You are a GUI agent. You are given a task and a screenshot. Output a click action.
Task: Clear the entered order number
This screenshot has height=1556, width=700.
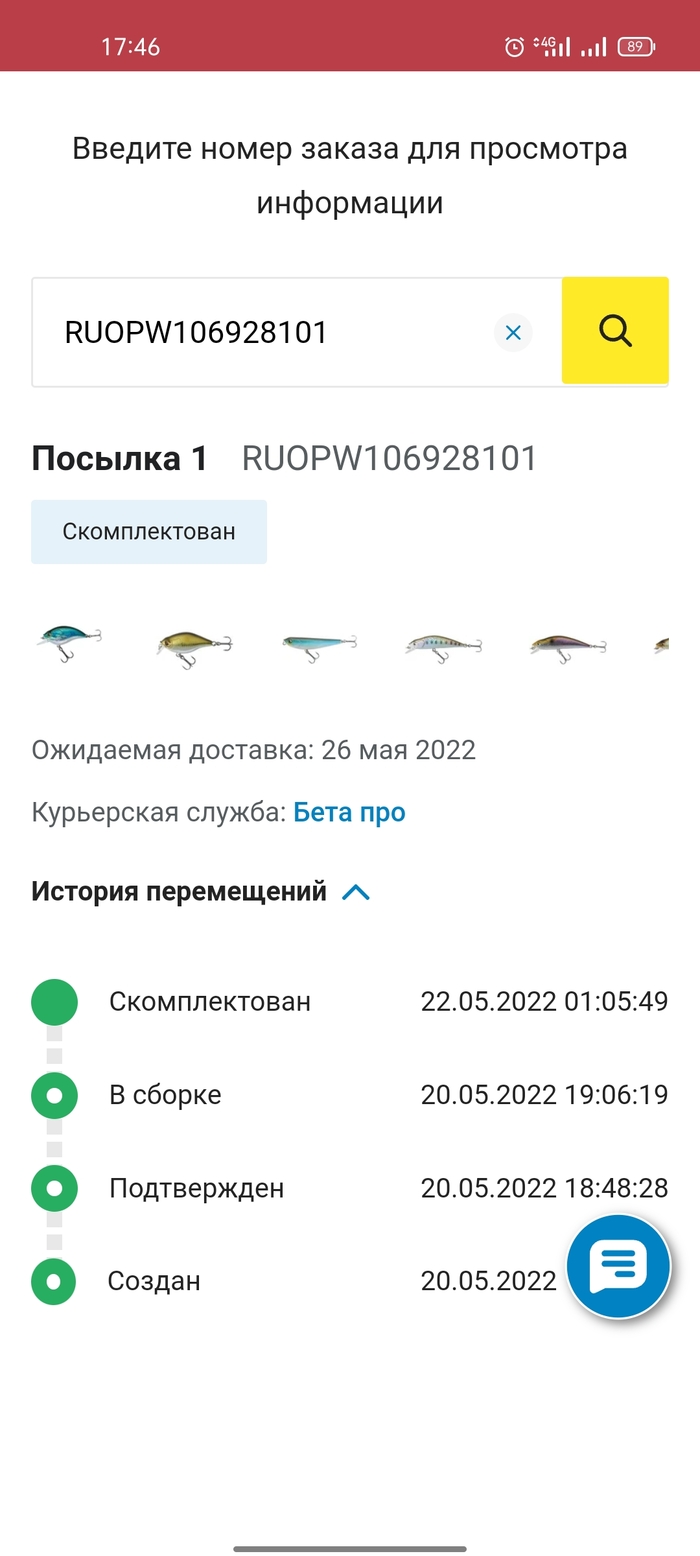[x=513, y=332]
